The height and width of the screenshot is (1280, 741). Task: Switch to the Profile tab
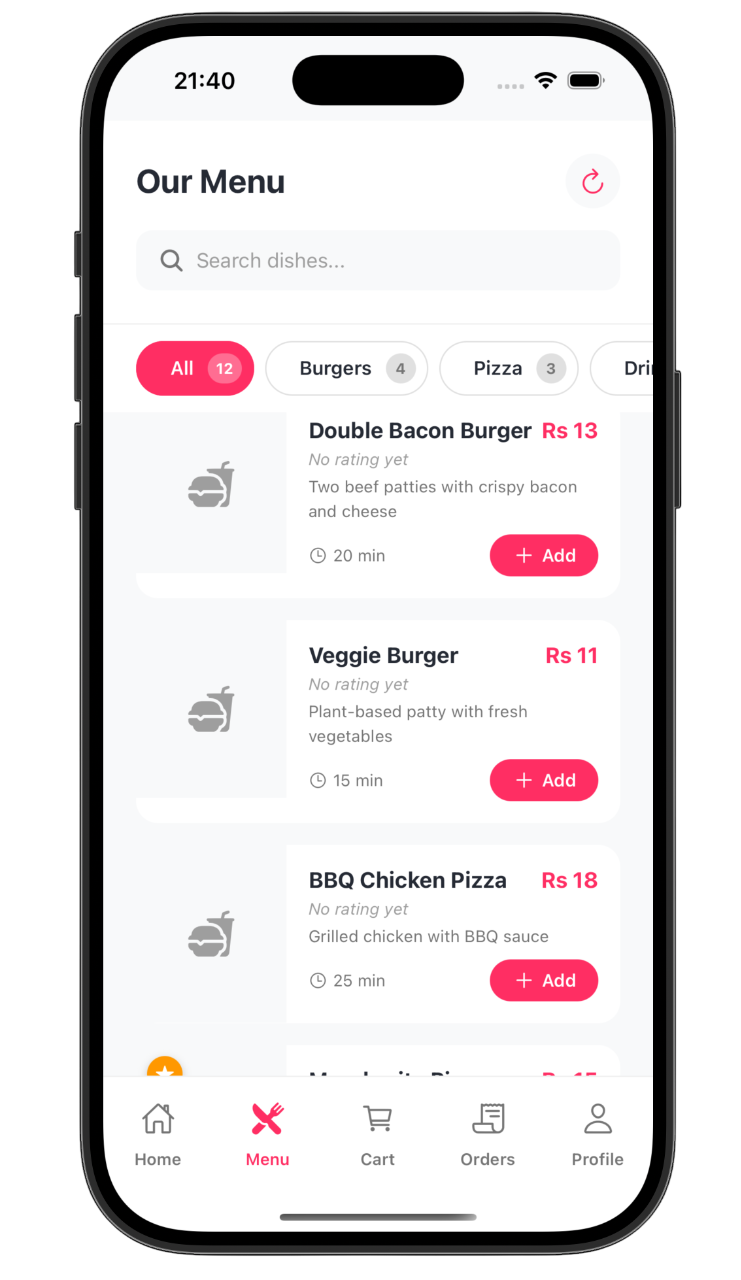pos(597,1135)
